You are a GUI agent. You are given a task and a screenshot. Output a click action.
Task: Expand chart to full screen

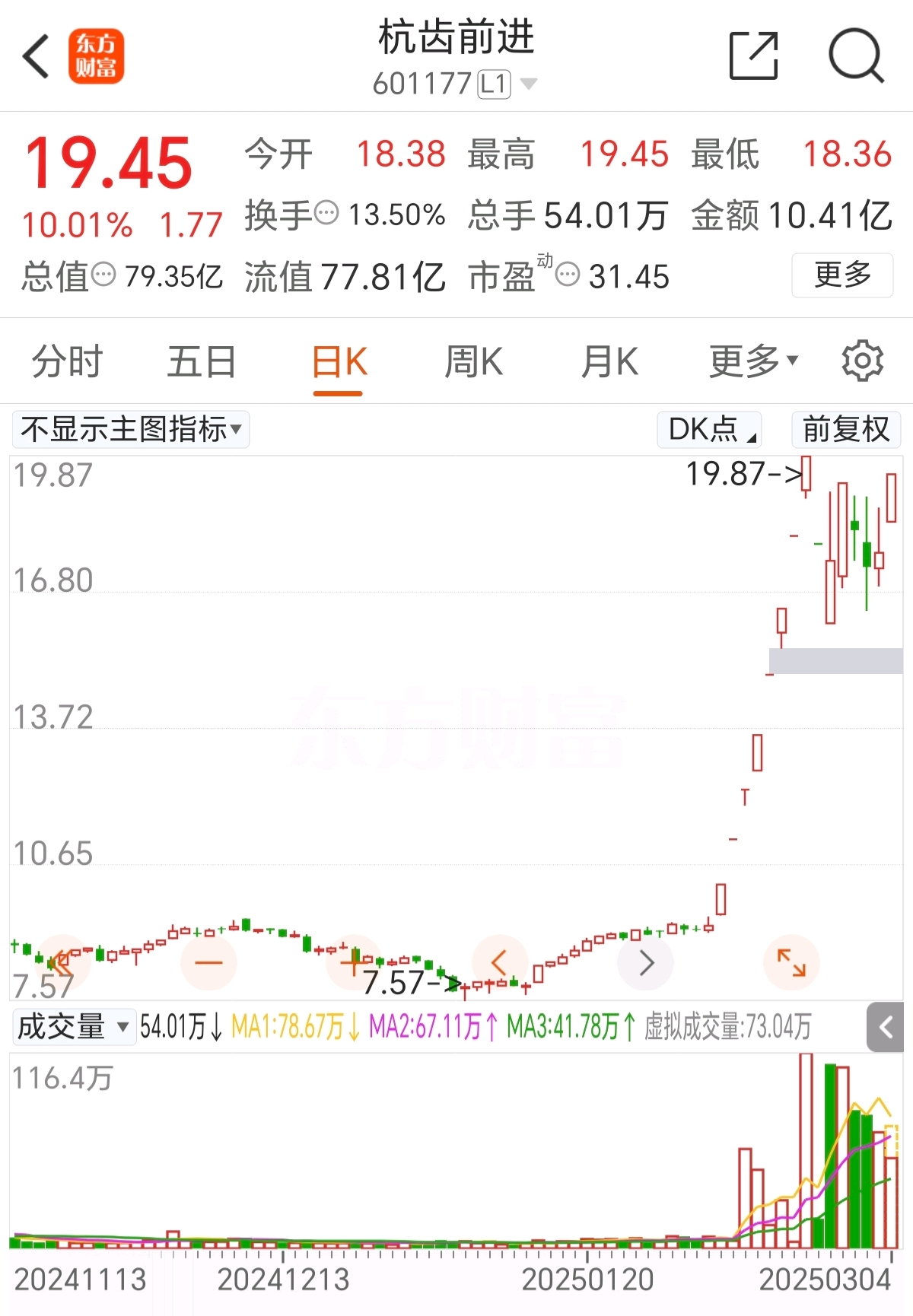click(x=791, y=963)
